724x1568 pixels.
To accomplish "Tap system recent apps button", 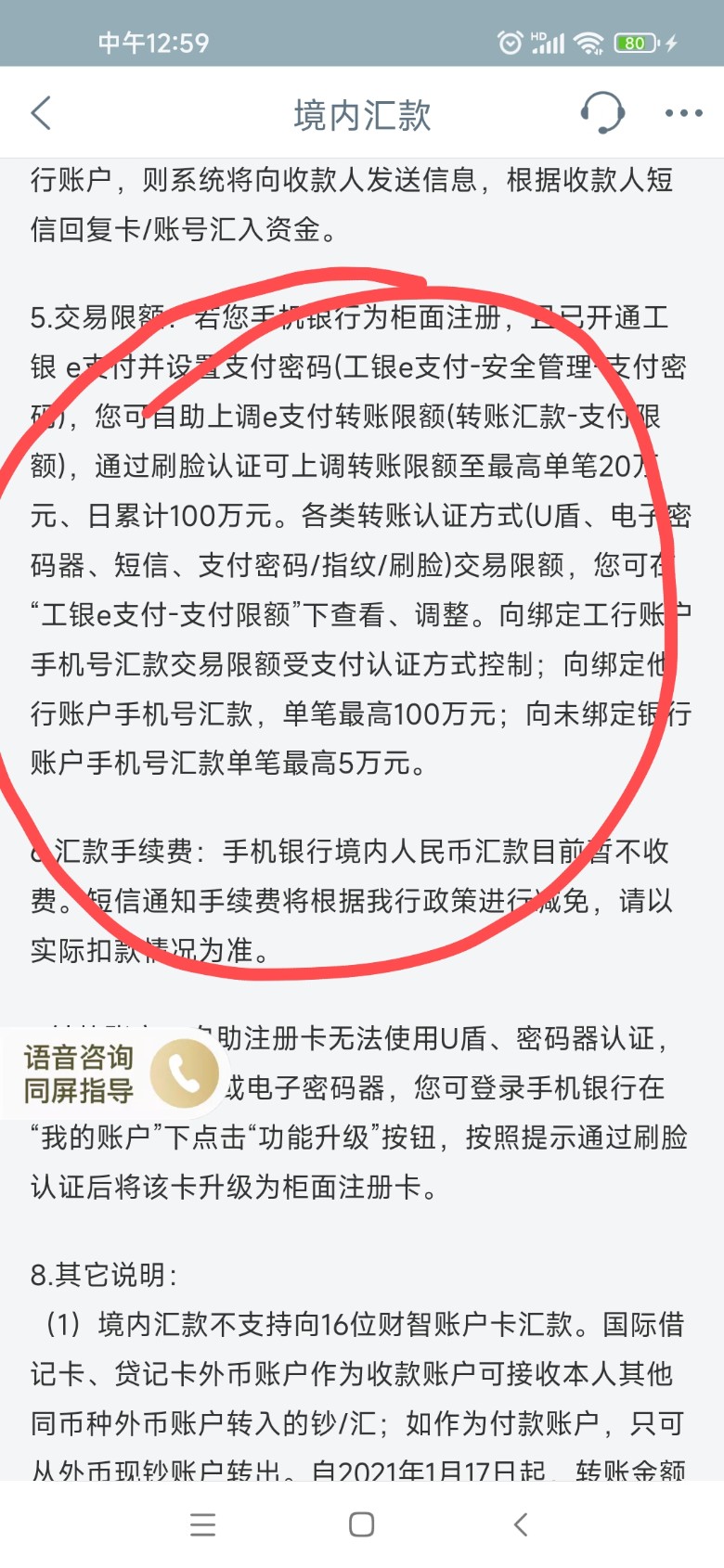I will point(202,1524).
